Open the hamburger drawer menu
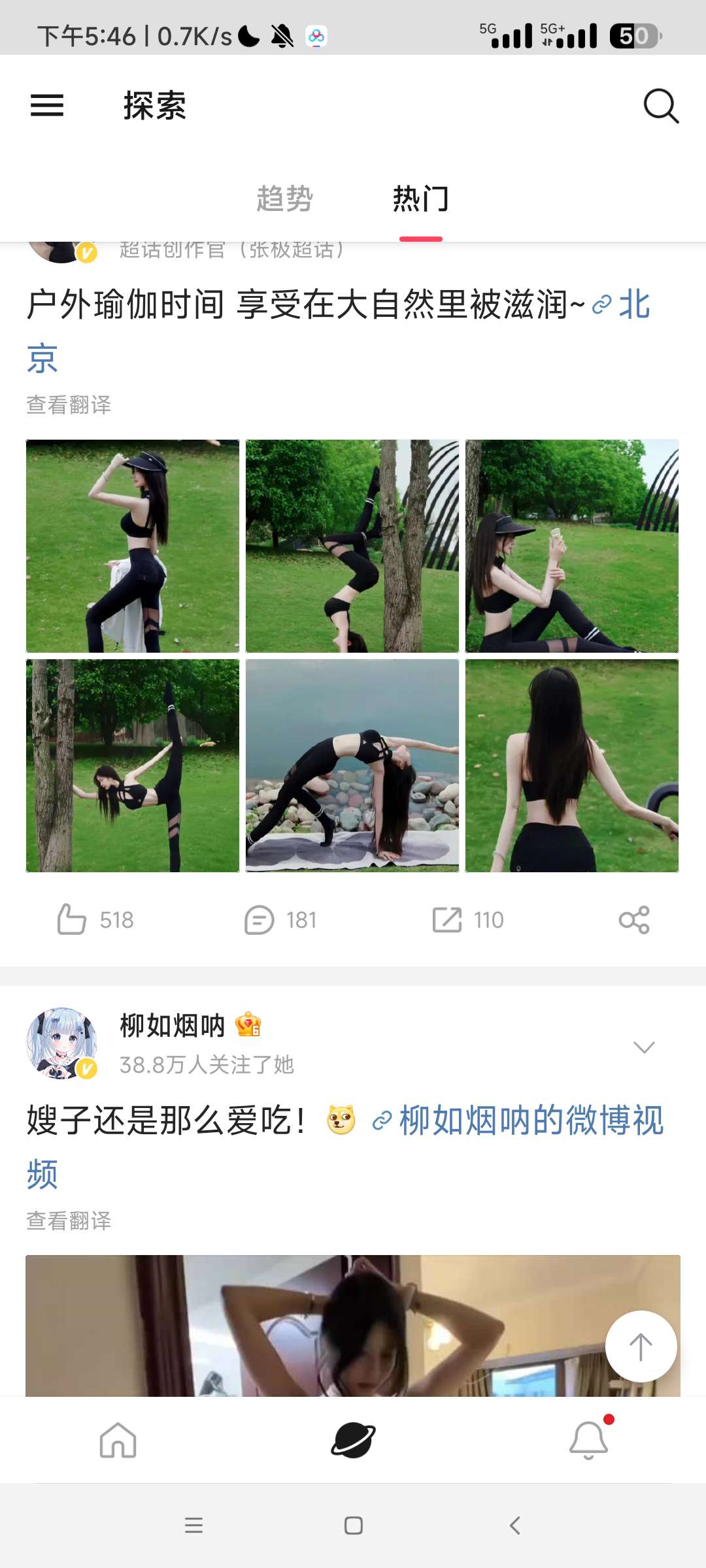This screenshot has height=1568, width=706. click(47, 105)
